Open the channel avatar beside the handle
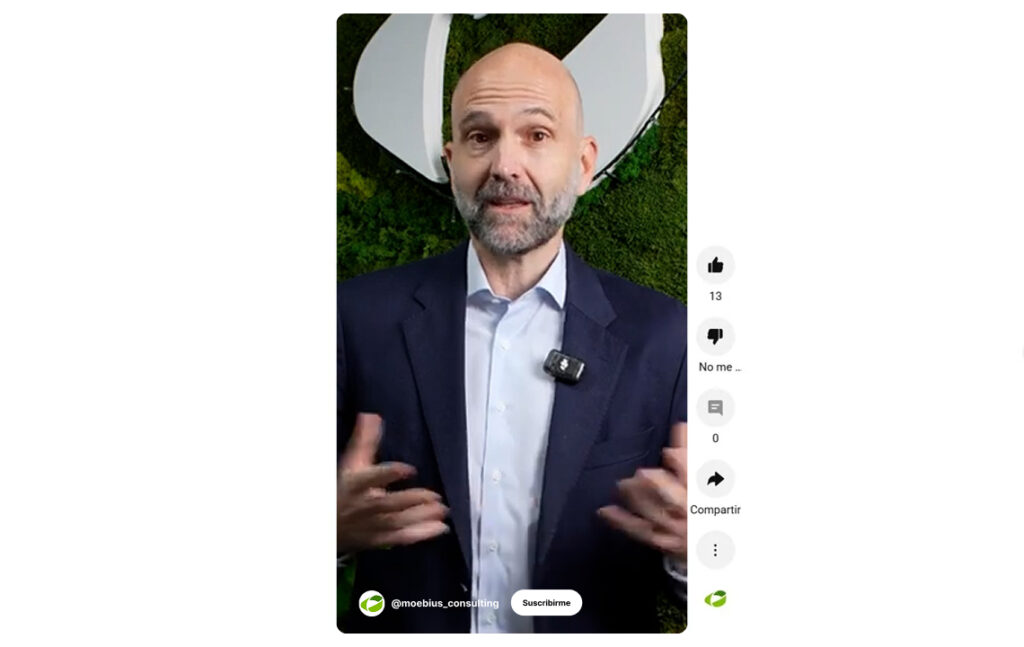The height and width of the screenshot is (647, 1024). [x=372, y=603]
